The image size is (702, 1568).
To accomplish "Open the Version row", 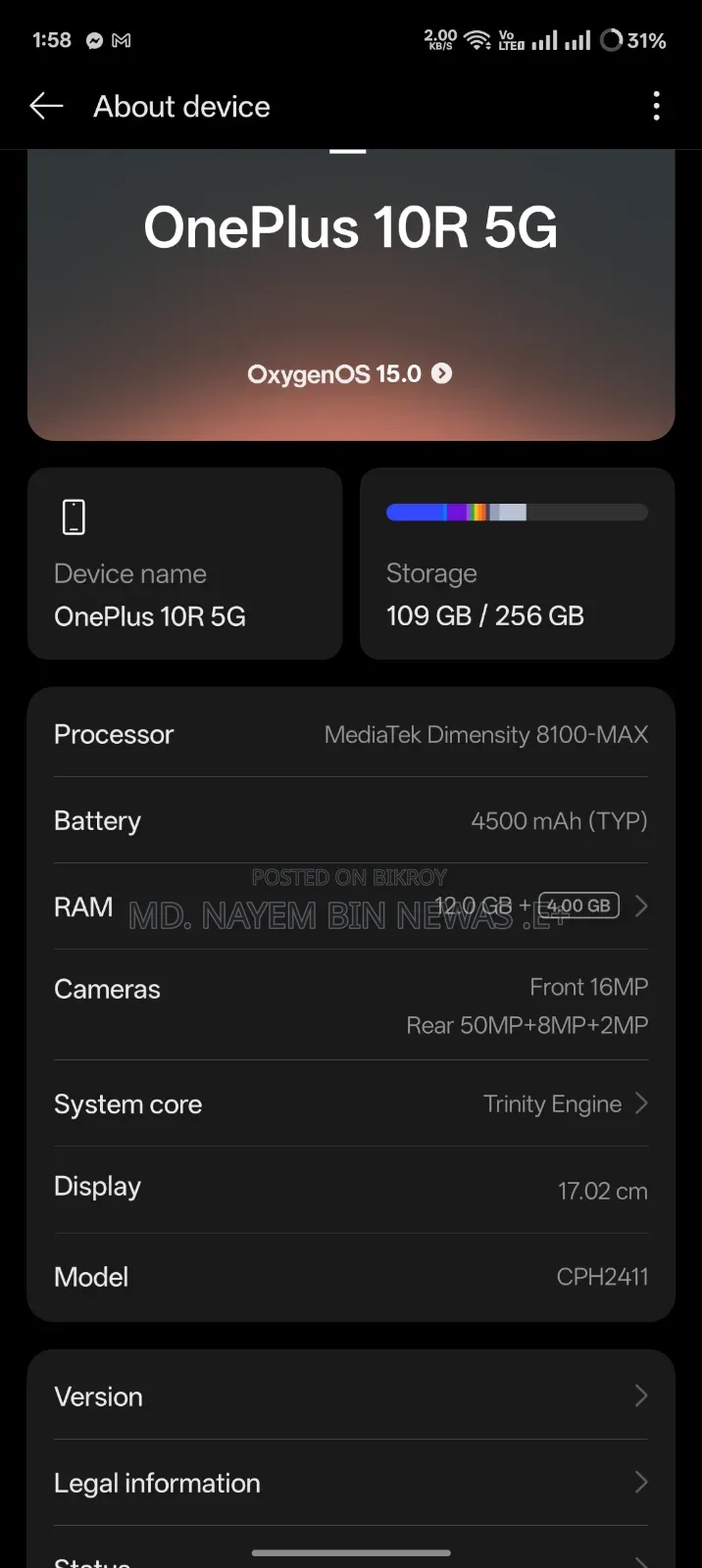I will click(x=351, y=1396).
